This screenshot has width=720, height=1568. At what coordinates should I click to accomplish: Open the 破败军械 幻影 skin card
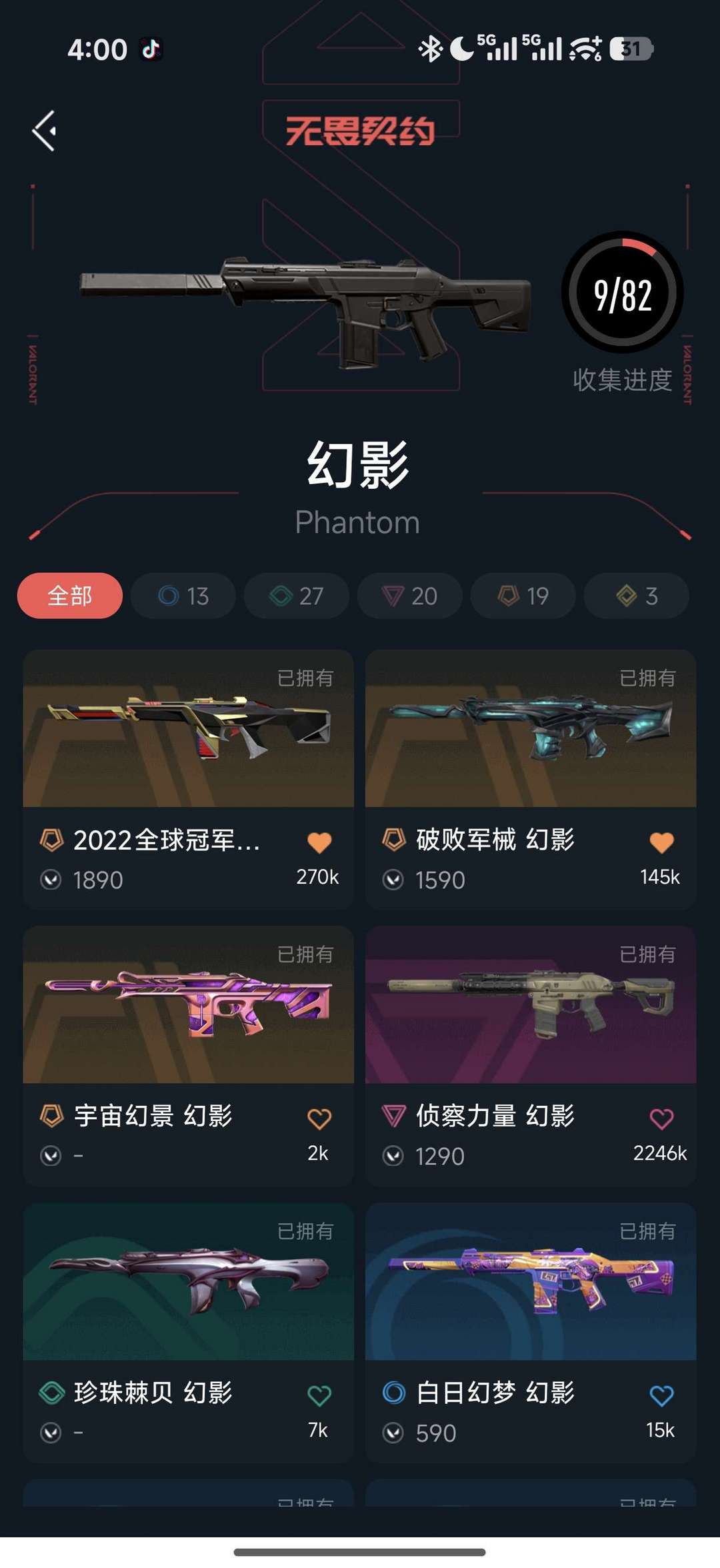(x=531, y=730)
